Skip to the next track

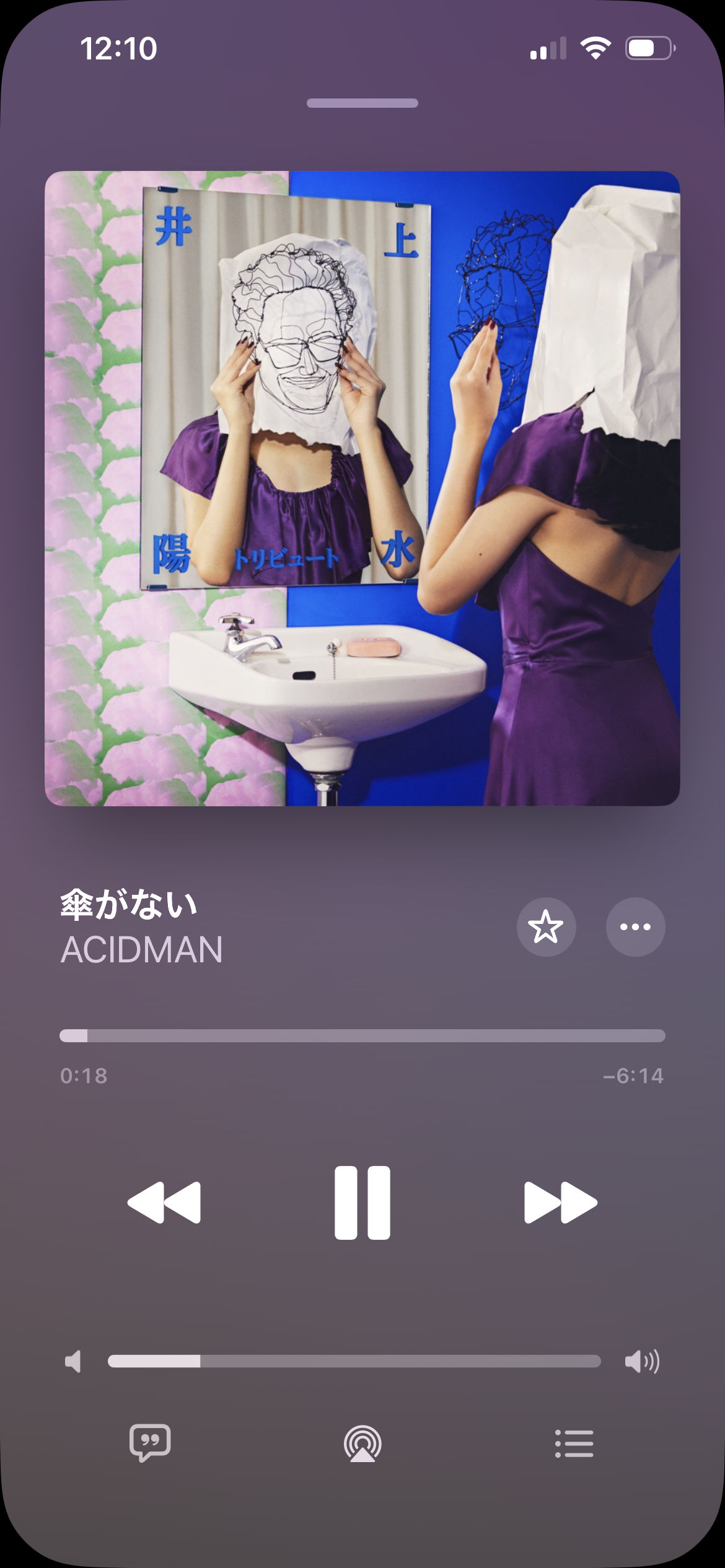(561, 1203)
